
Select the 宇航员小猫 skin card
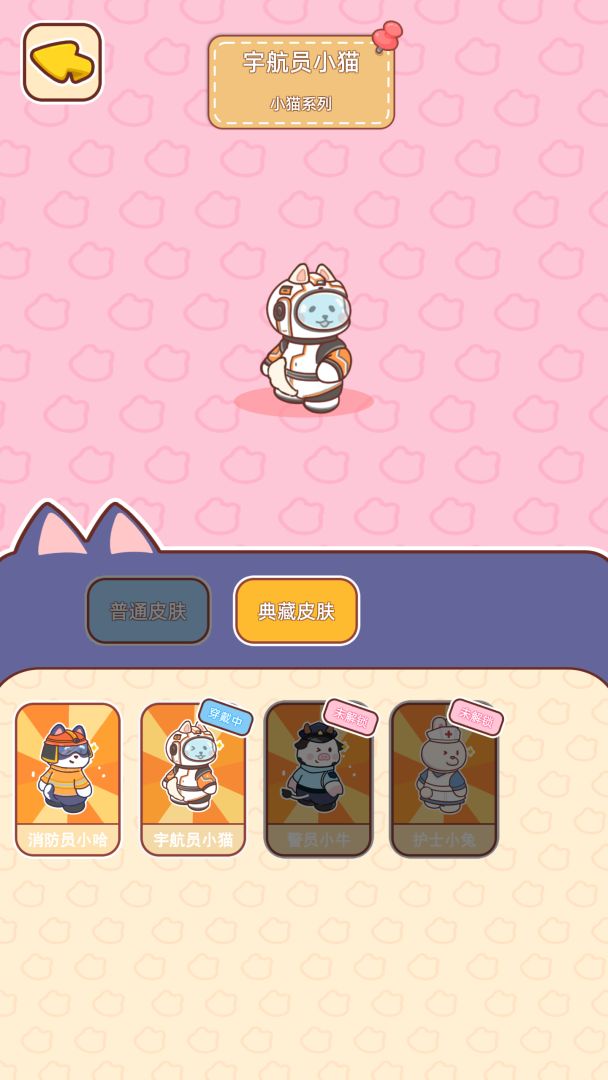(x=193, y=779)
